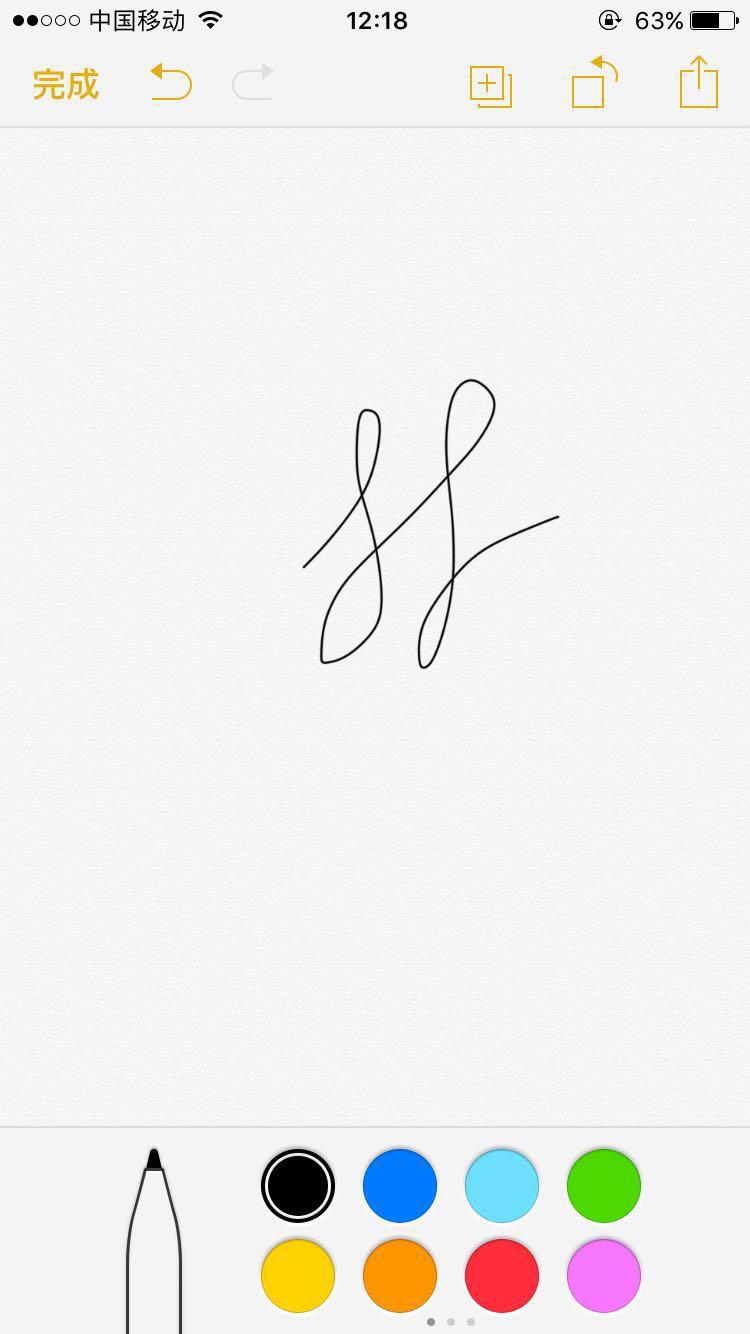Rotate the sketch canvas
This screenshot has height=1334, width=750.
(x=594, y=83)
